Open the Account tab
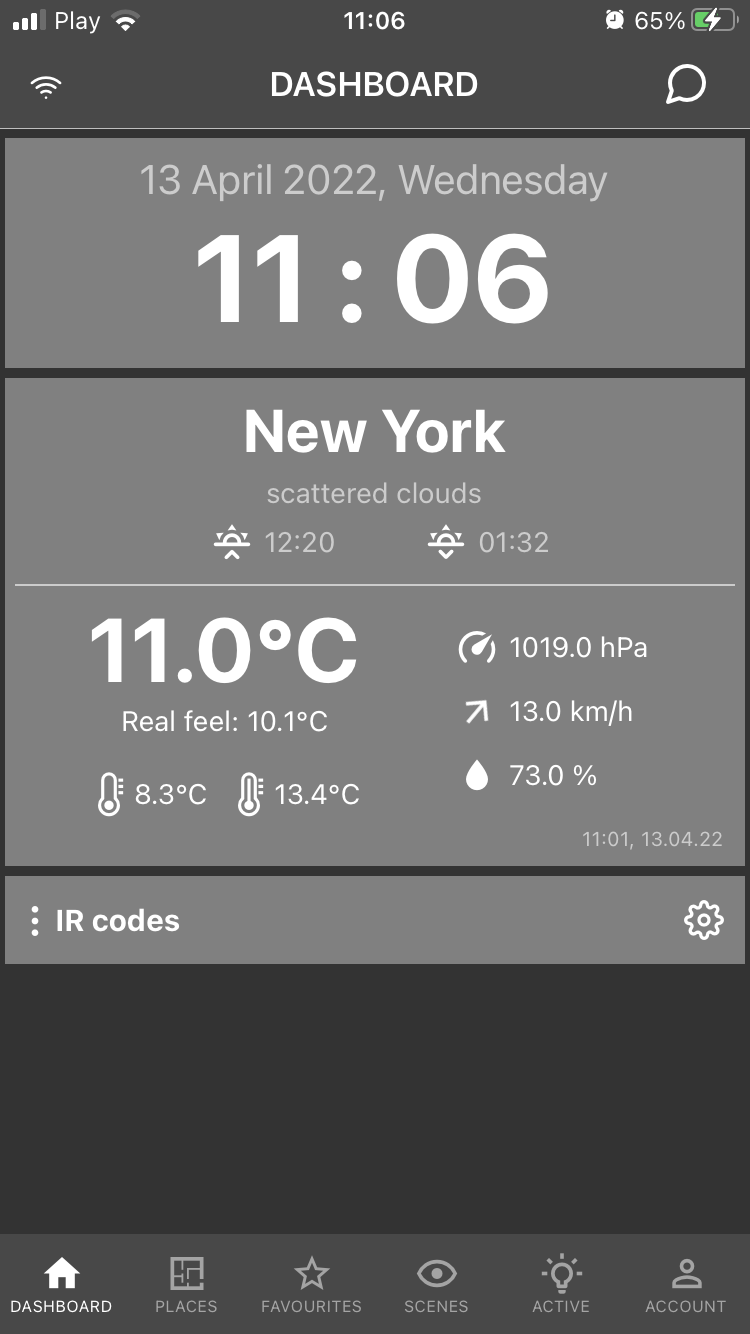This screenshot has height=1334, width=750. [686, 1285]
